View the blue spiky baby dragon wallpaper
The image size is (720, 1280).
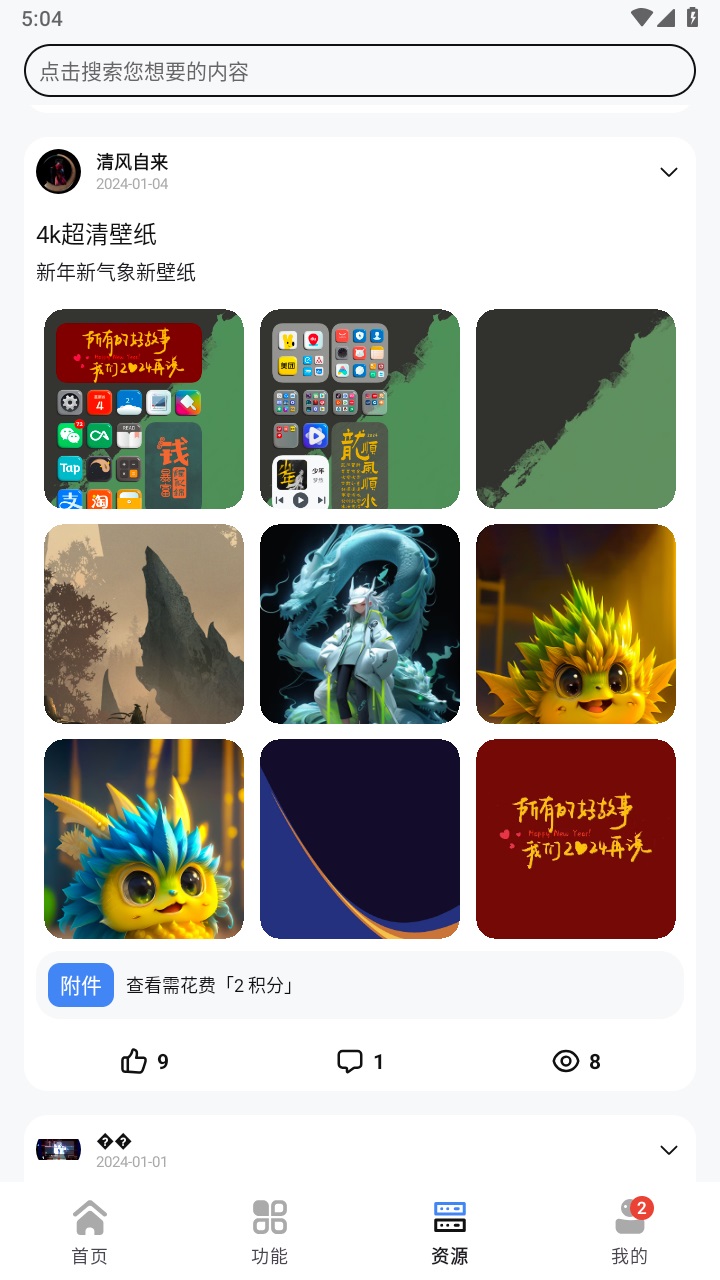(144, 839)
